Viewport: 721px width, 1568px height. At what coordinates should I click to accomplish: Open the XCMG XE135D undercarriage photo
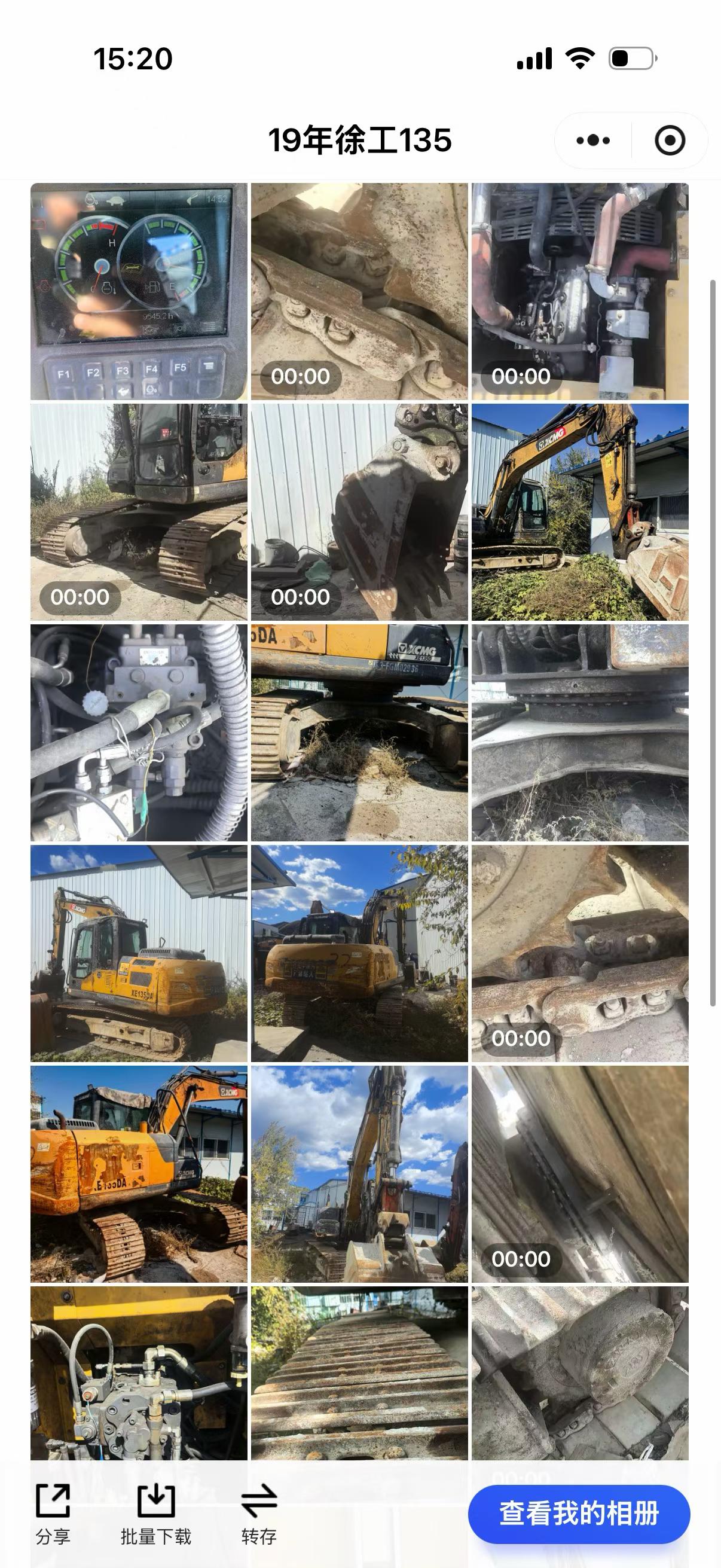pyautogui.click(x=359, y=733)
